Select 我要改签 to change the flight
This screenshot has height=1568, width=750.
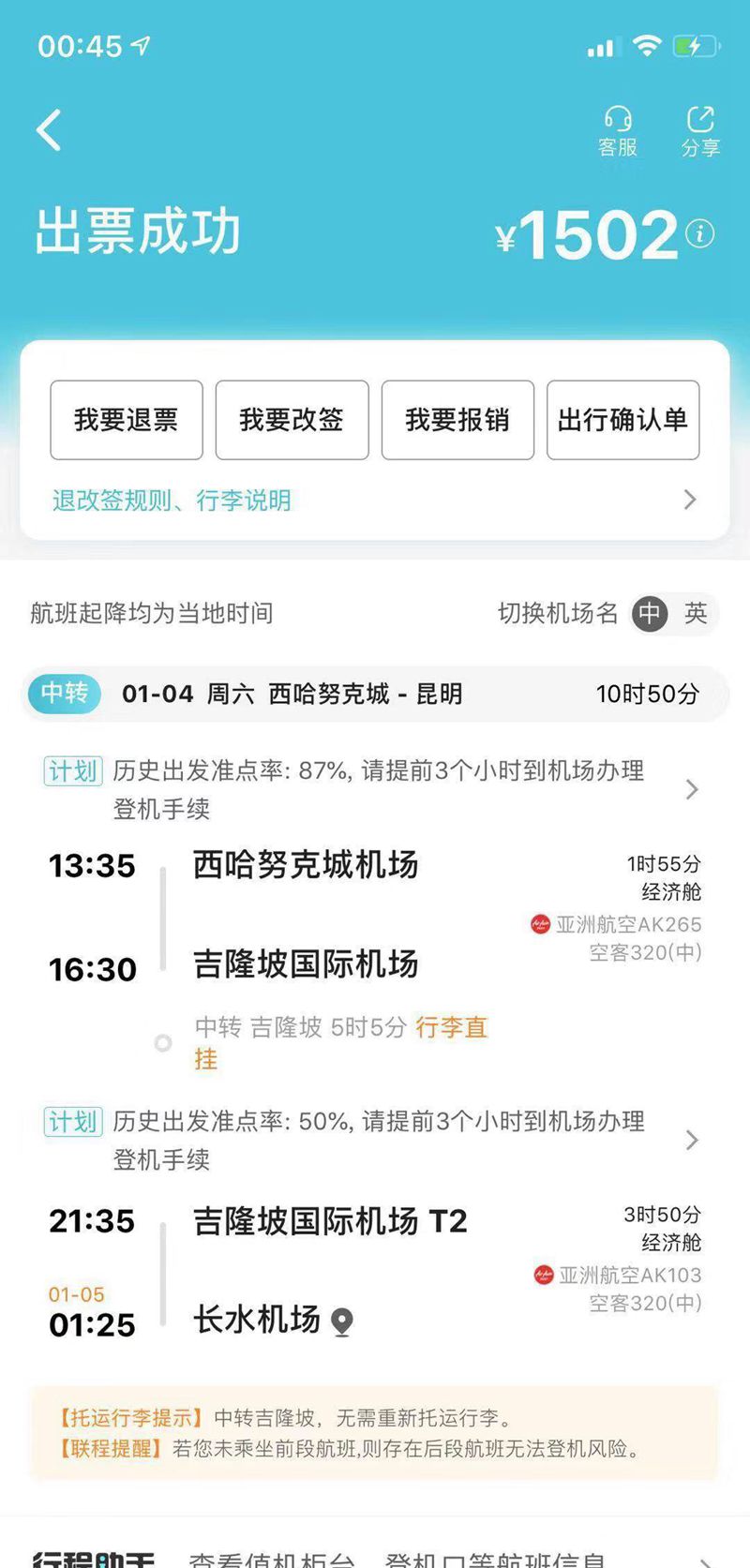[292, 420]
